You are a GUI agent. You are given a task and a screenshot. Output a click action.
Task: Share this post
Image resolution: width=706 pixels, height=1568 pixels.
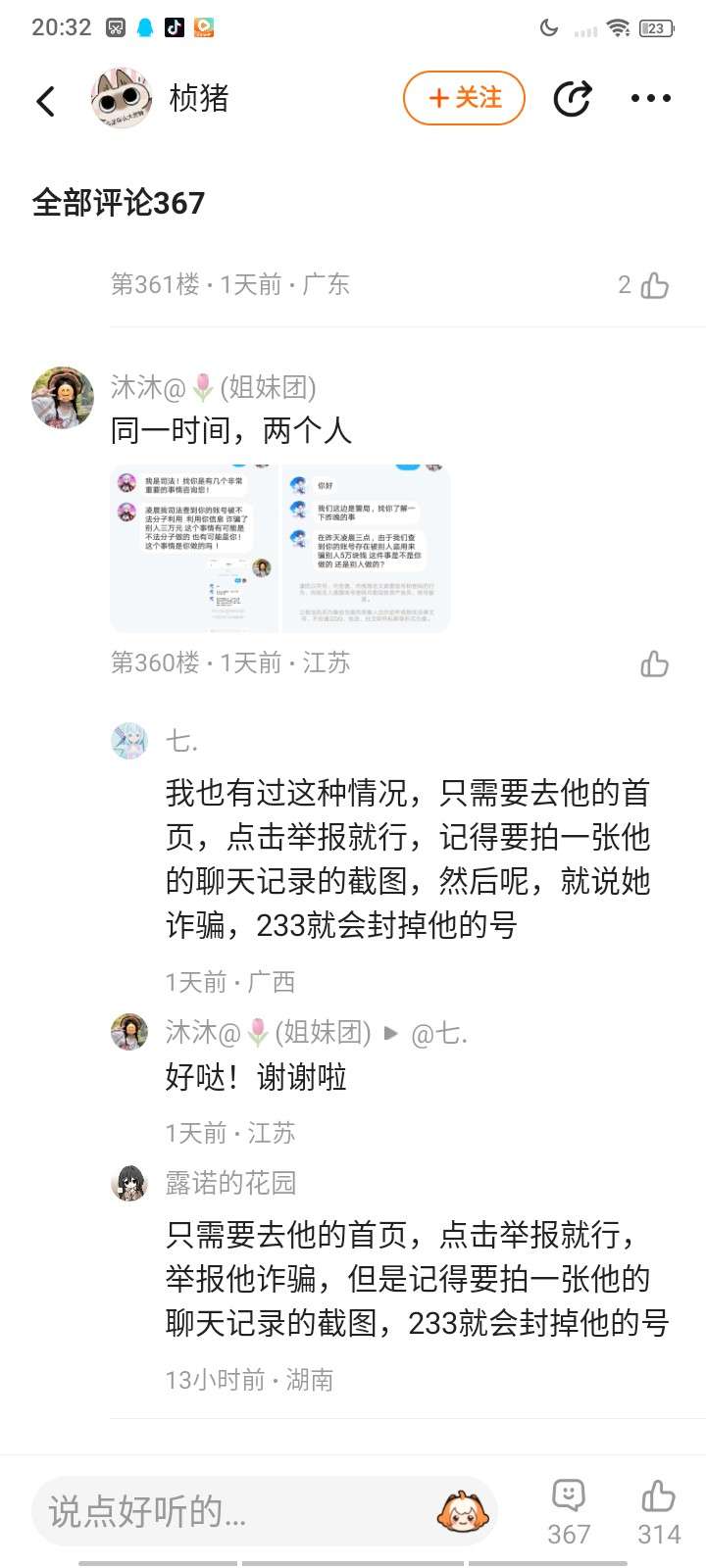(572, 98)
